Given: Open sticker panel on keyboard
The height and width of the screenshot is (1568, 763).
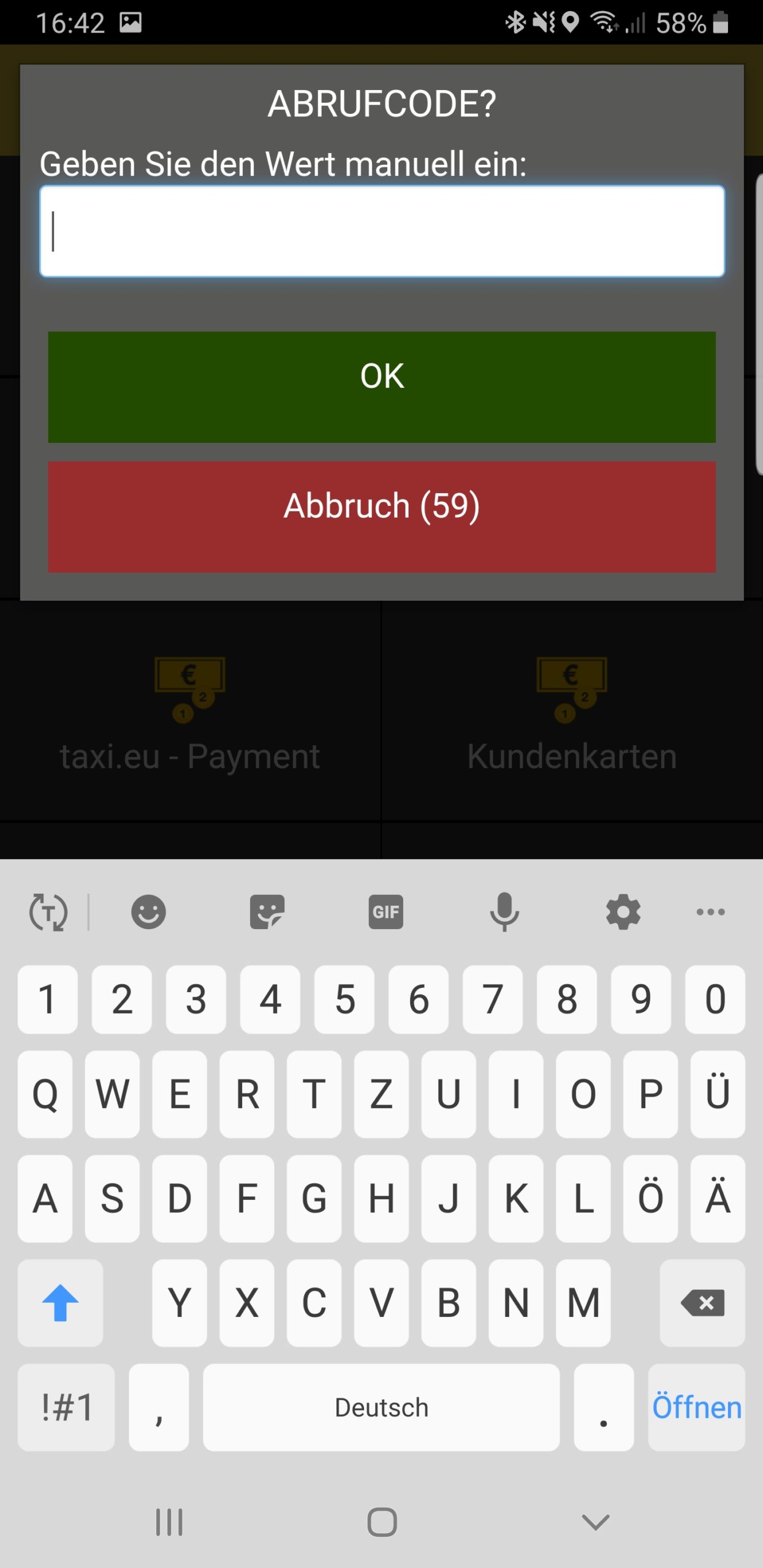Looking at the screenshot, I should (x=267, y=912).
